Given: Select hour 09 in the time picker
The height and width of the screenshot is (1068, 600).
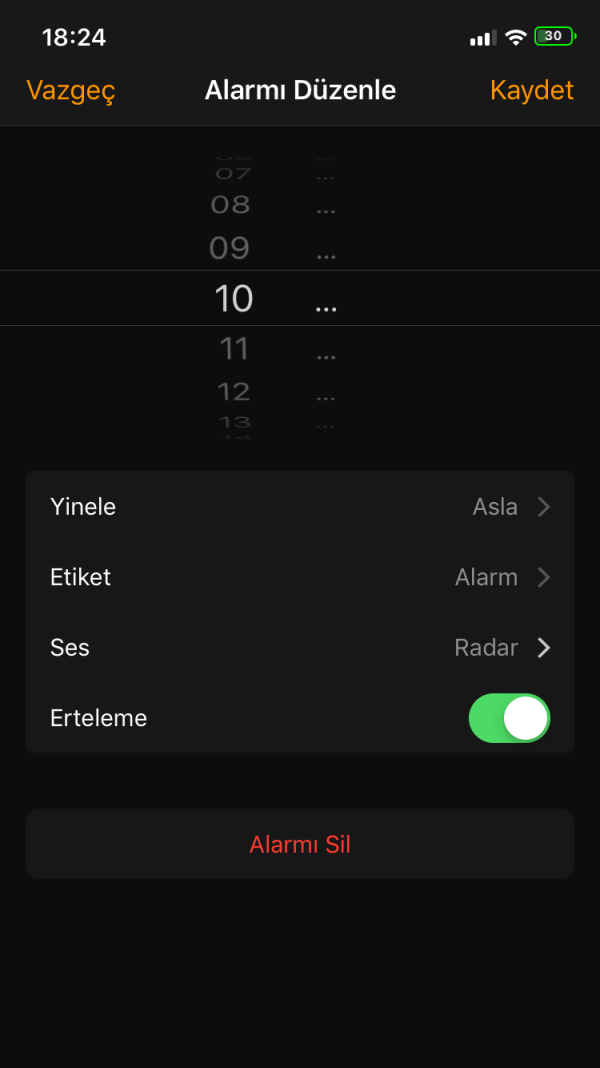Looking at the screenshot, I should (230, 248).
